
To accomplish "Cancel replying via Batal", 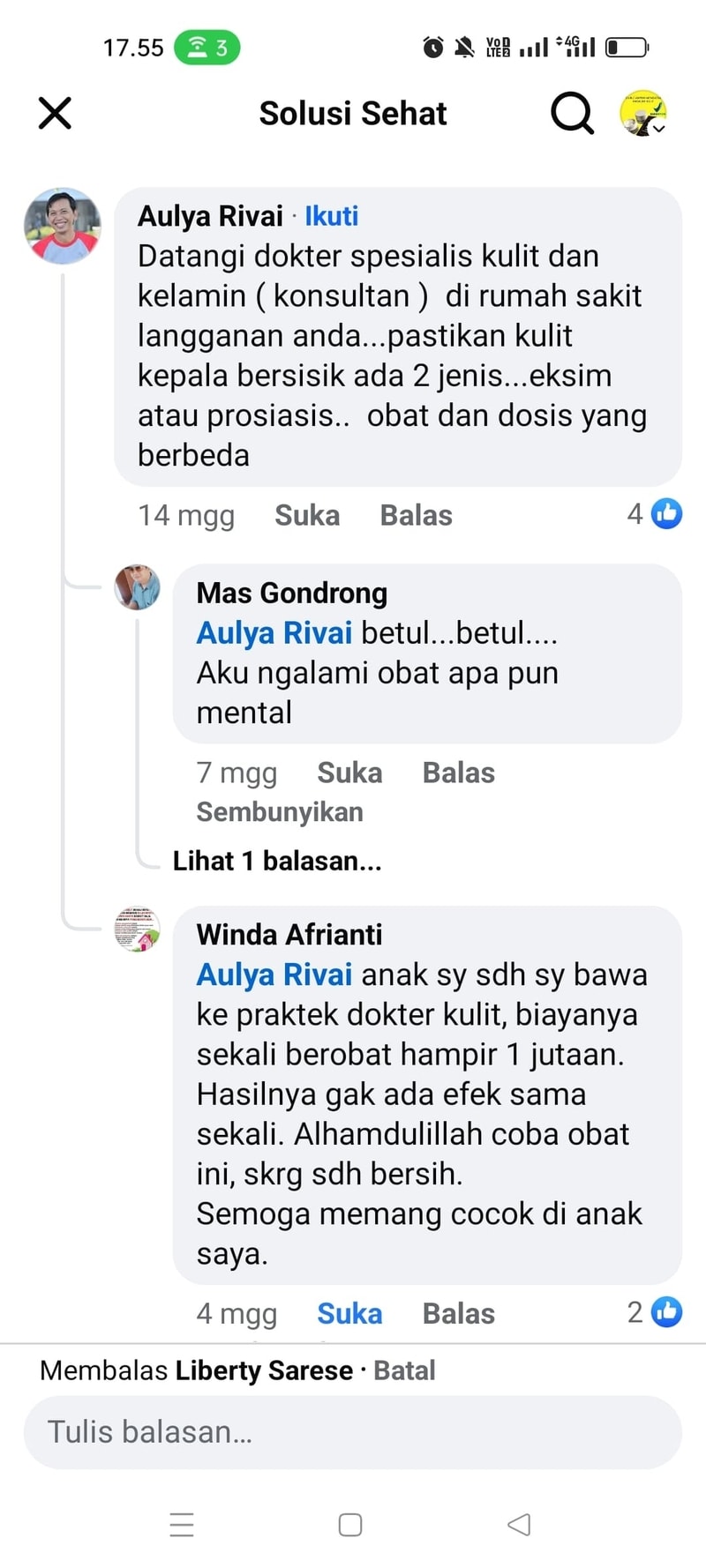I will point(404,1370).
